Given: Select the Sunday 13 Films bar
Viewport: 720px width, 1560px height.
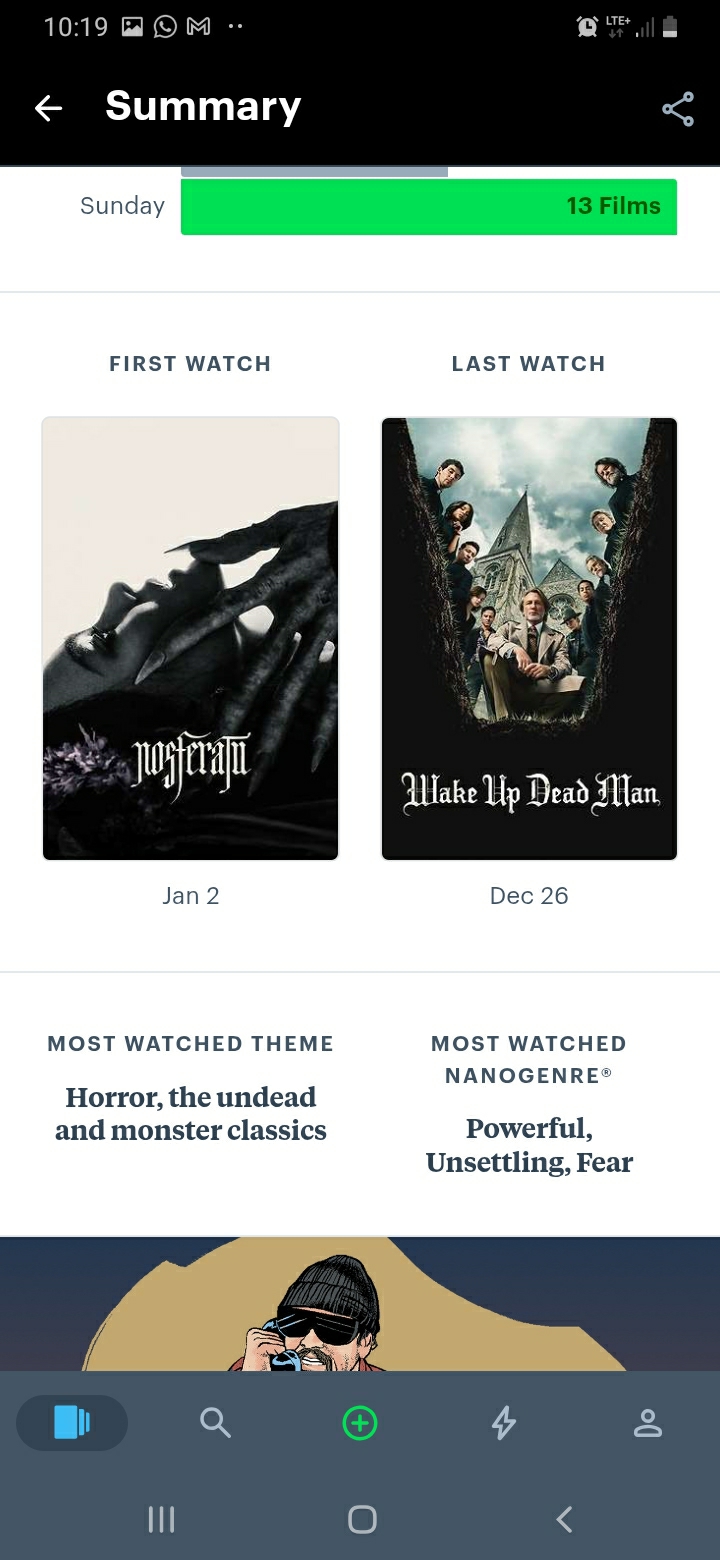Looking at the screenshot, I should (428, 207).
